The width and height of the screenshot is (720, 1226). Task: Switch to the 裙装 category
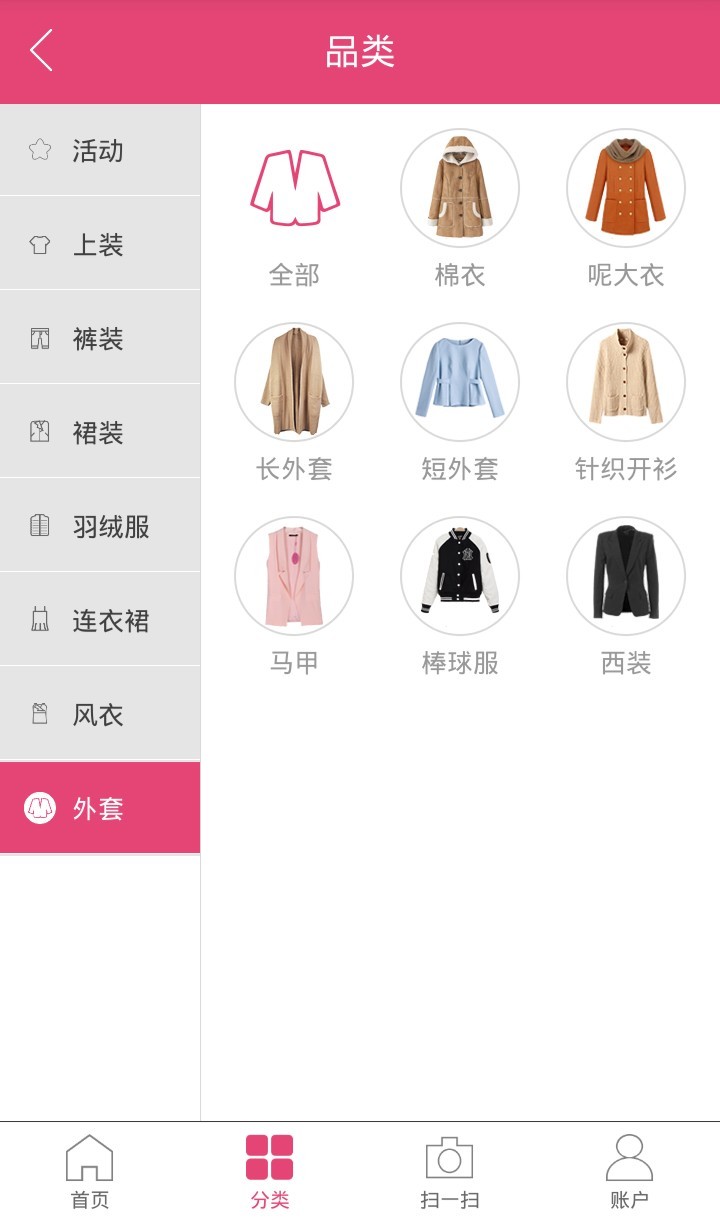(99, 432)
